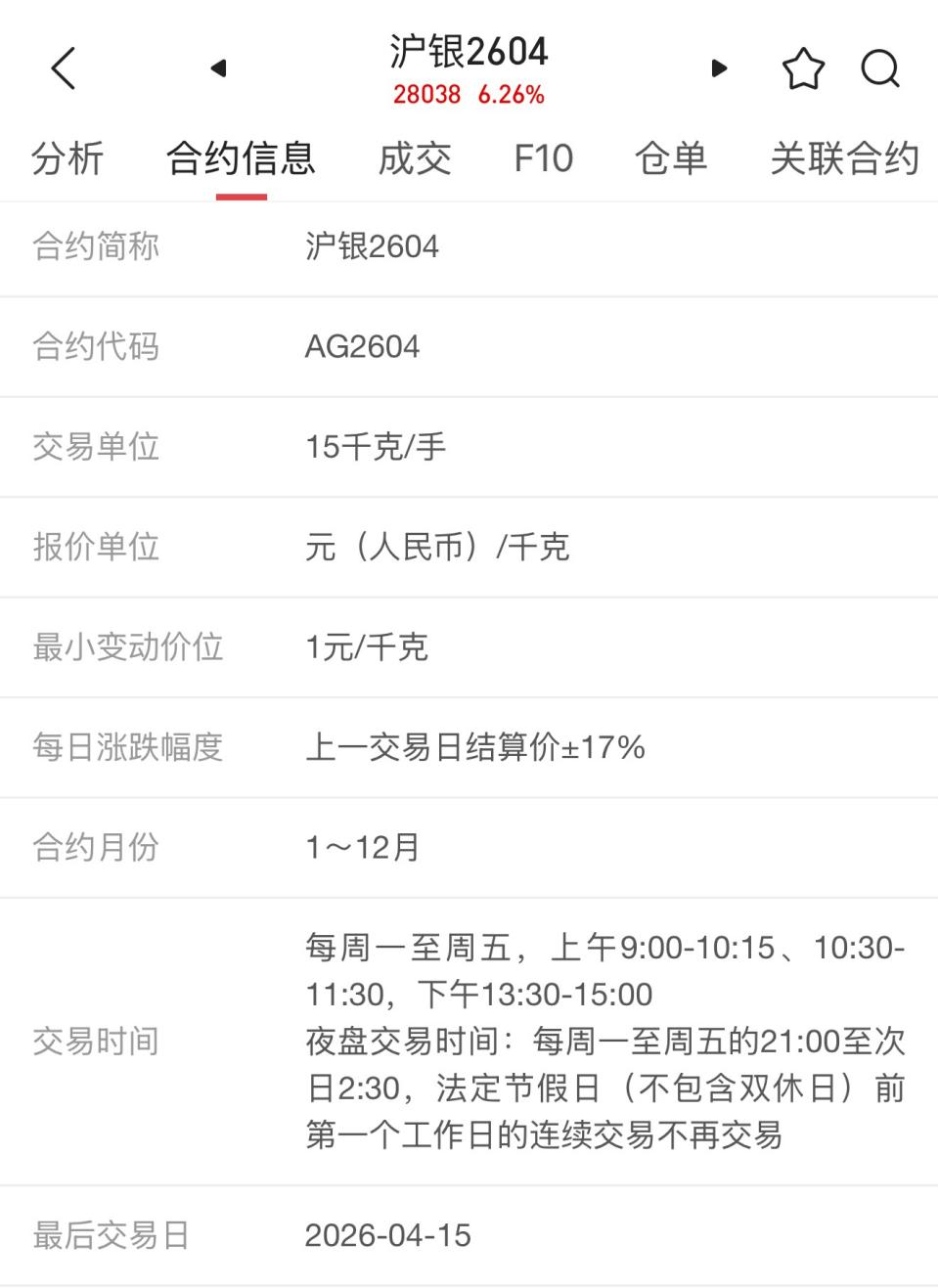Screen dimensions: 939x1288
Task: Click the back arrow to return
Action: pyautogui.click(x=63, y=68)
